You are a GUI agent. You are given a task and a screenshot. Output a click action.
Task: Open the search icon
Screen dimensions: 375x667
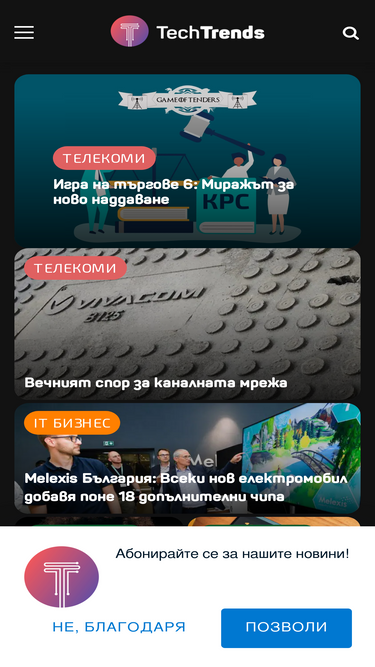click(x=350, y=33)
